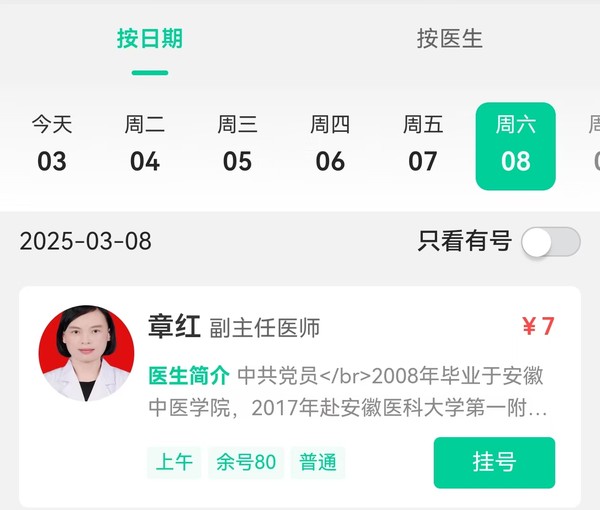Image resolution: width=600 pixels, height=510 pixels.
Task: Select 周五 07 date
Action: pyautogui.click(x=423, y=144)
